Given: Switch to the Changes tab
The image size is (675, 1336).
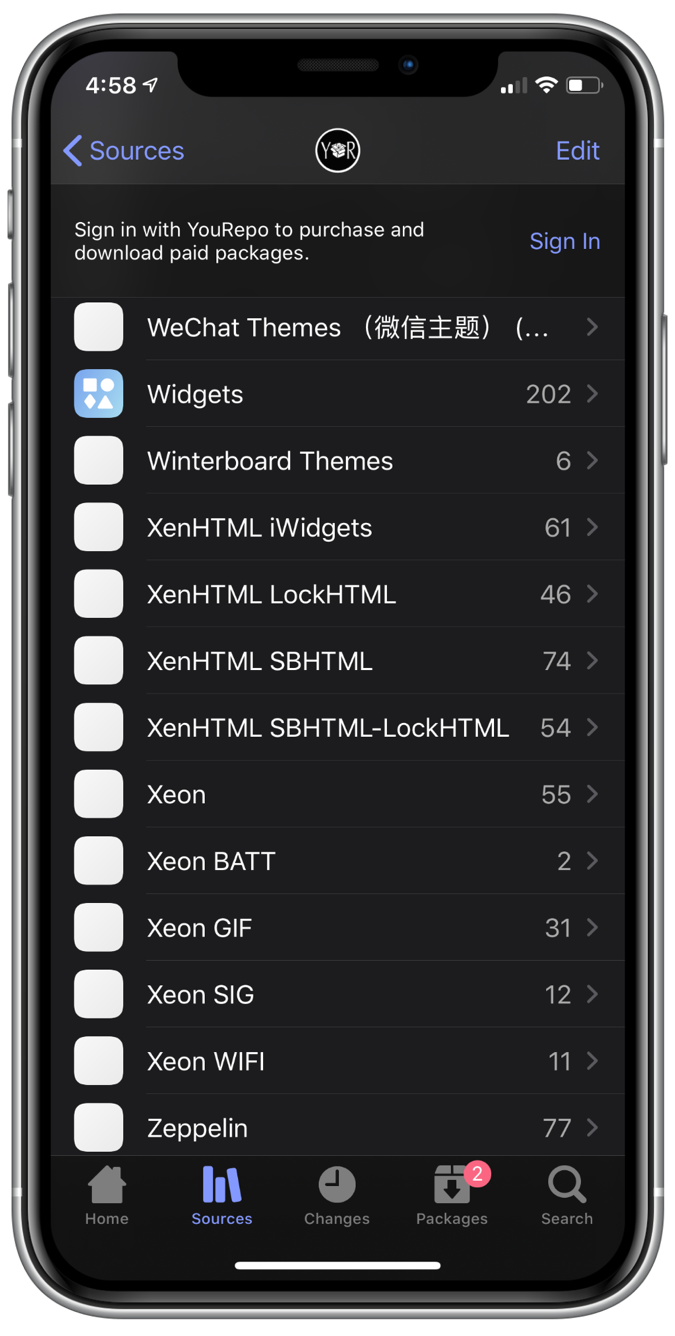Looking at the screenshot, I should click(x=337, y=1196).
